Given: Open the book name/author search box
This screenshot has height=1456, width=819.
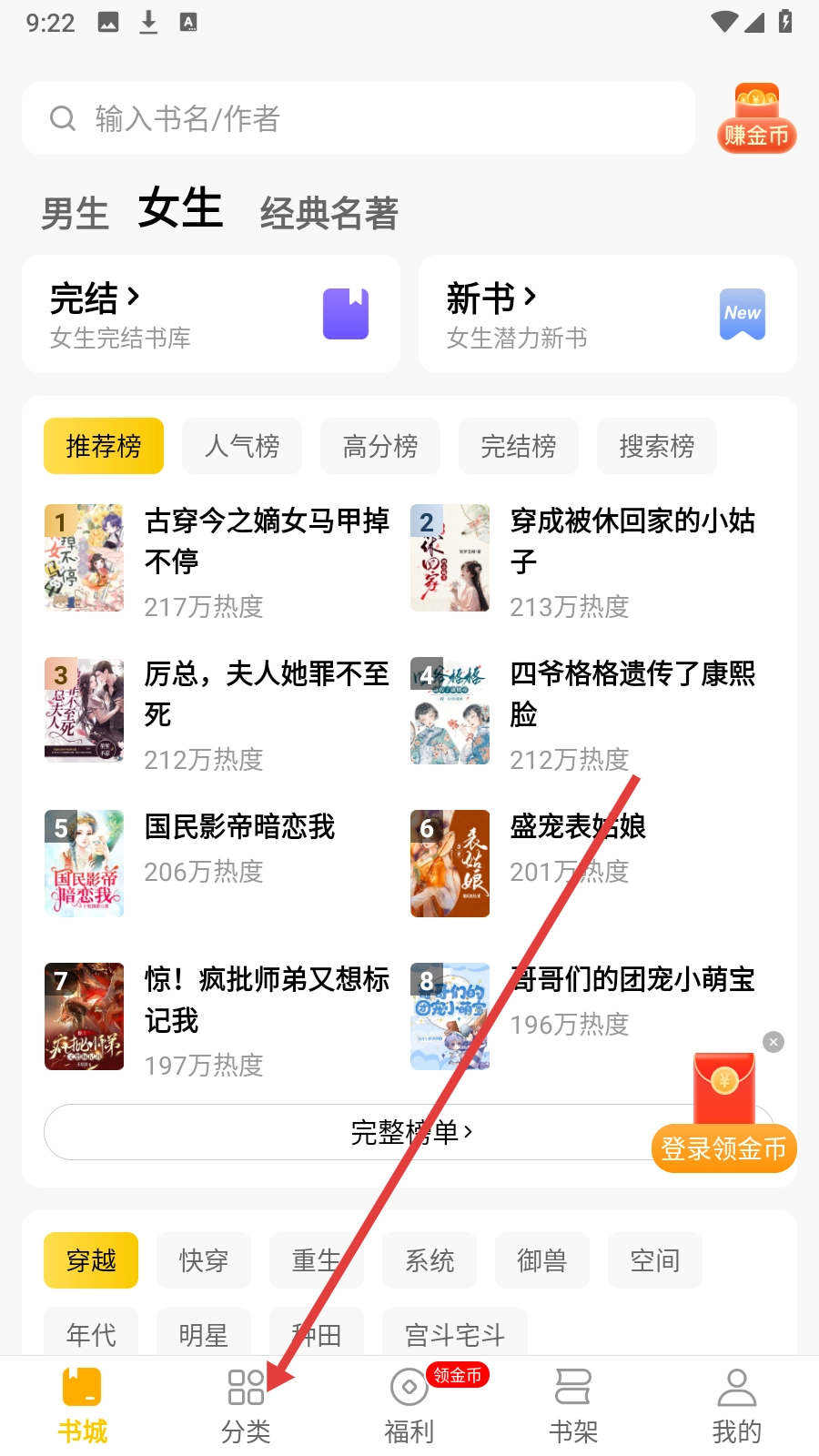Looking at the screenshot, I should point(359,118).
